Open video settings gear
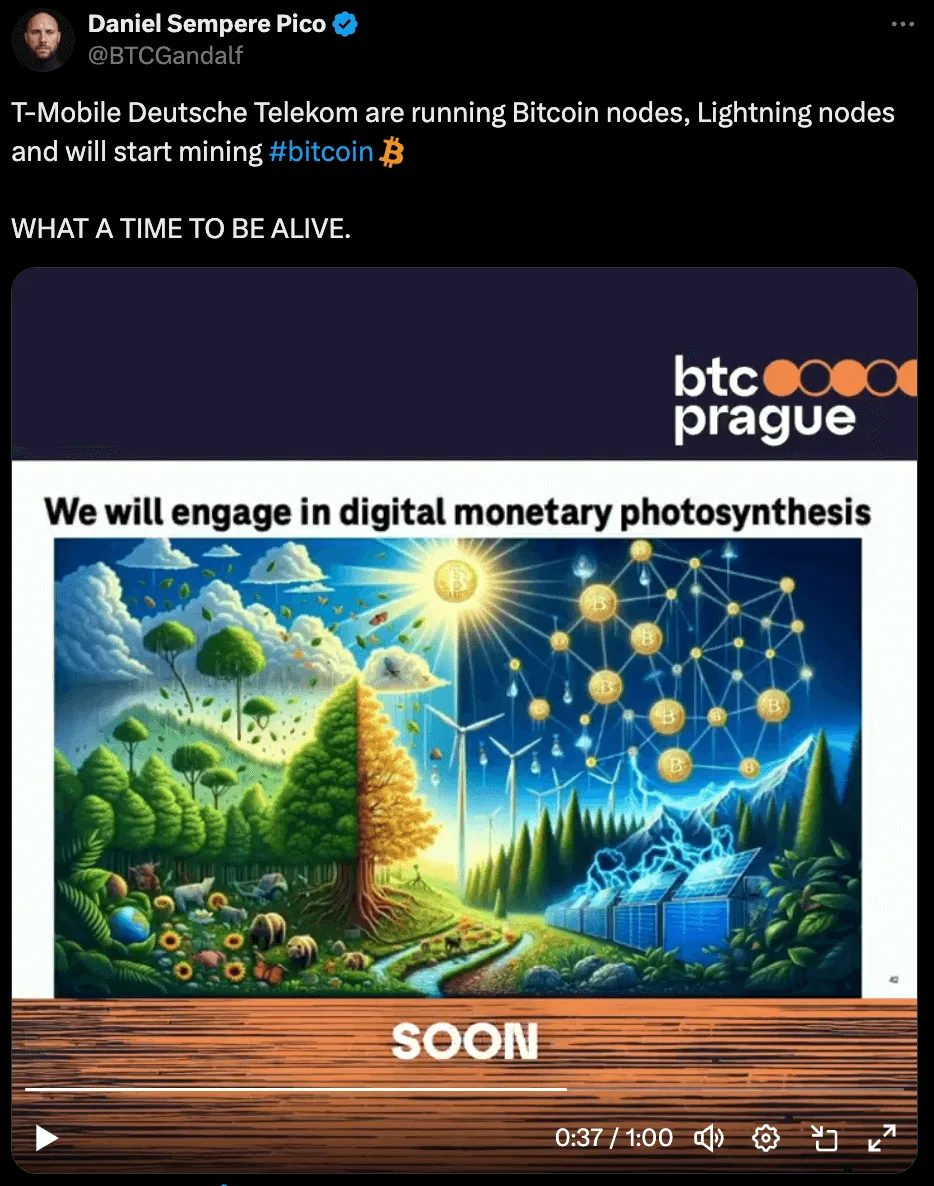 766,1138
